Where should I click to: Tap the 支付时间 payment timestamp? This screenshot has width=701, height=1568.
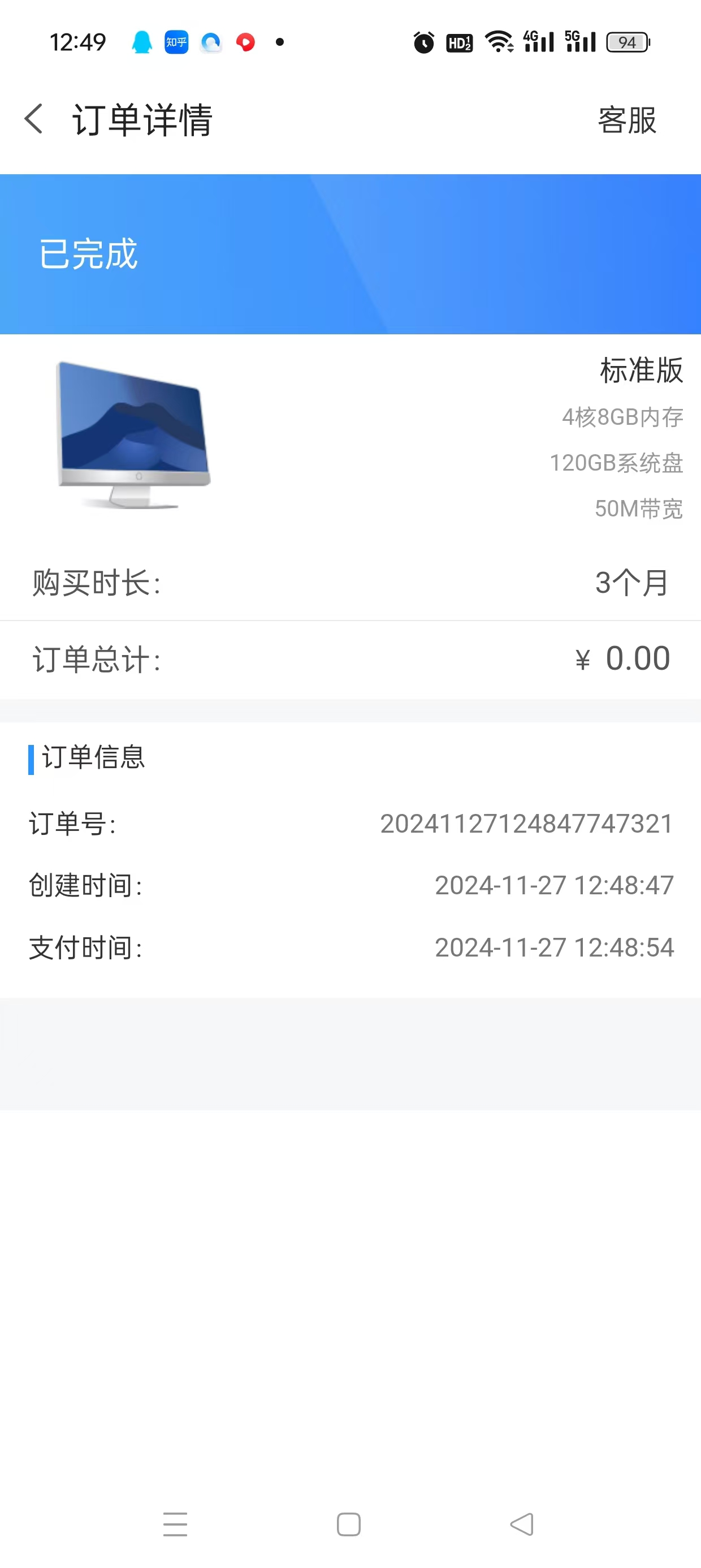pyautogui.click(x=554, y=947)
